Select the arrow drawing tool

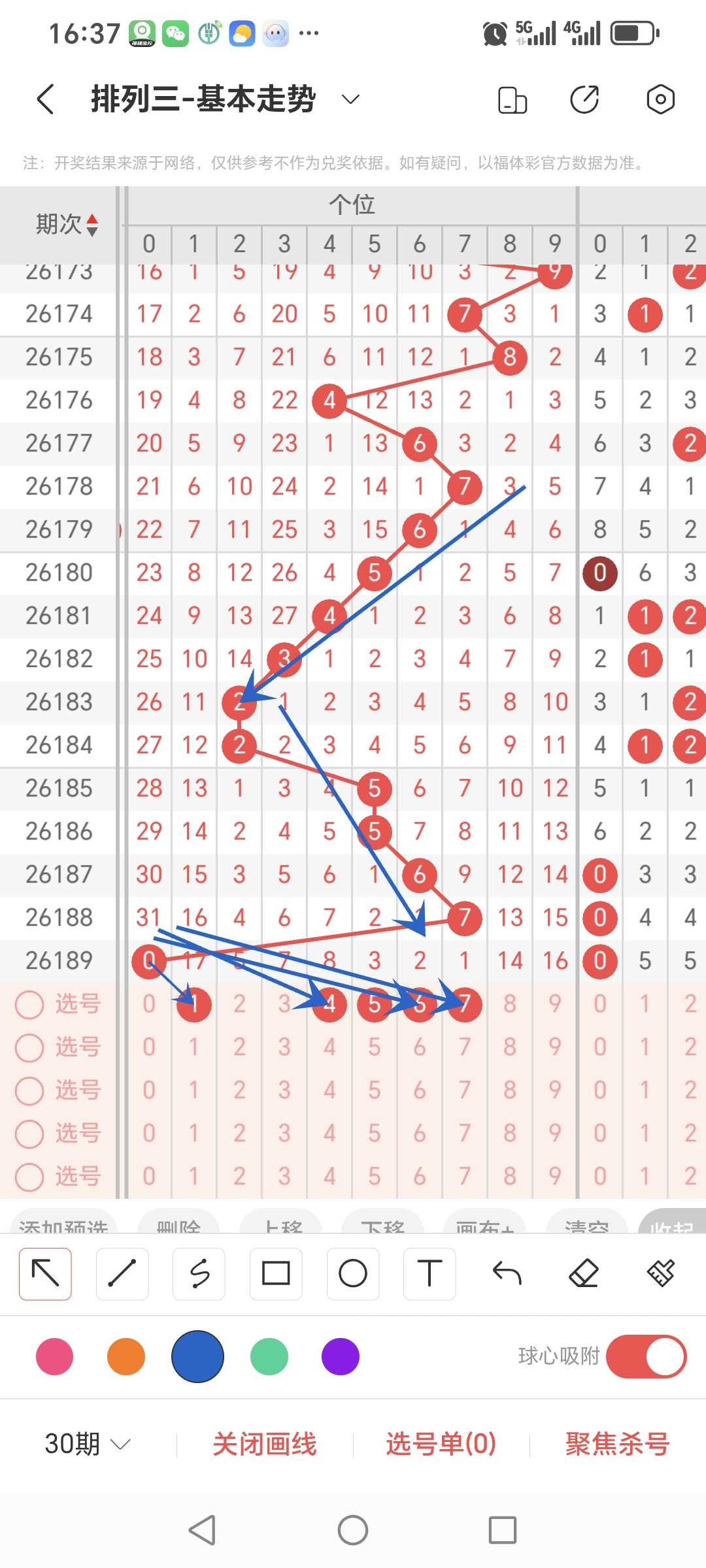[x=45, y=1273]
